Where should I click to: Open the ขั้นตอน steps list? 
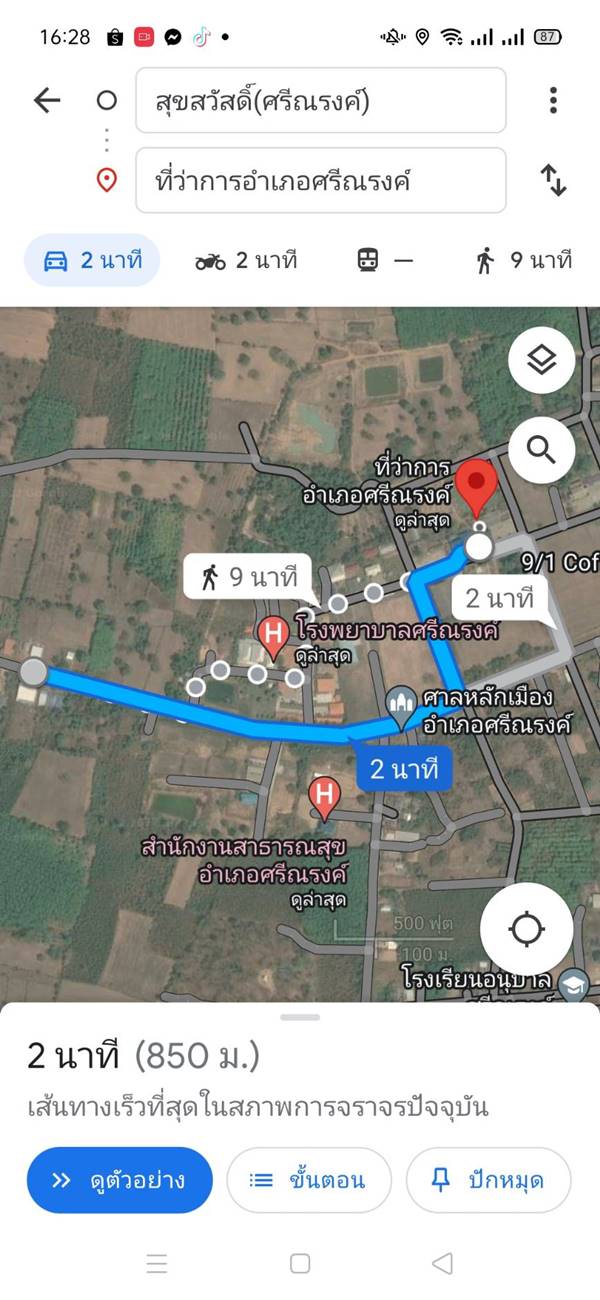tap(309, 1180)
